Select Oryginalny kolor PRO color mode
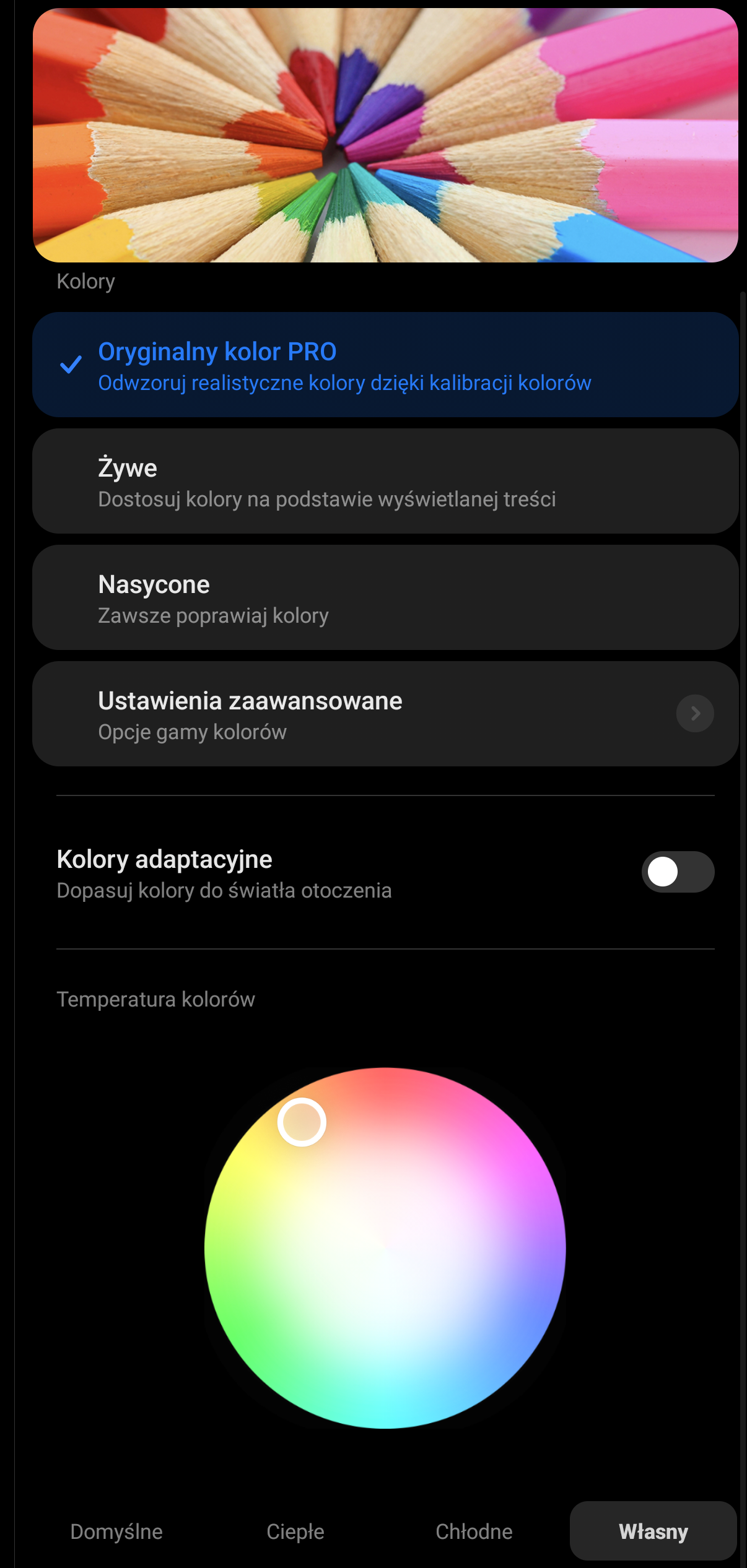 (x=384, y=365)
